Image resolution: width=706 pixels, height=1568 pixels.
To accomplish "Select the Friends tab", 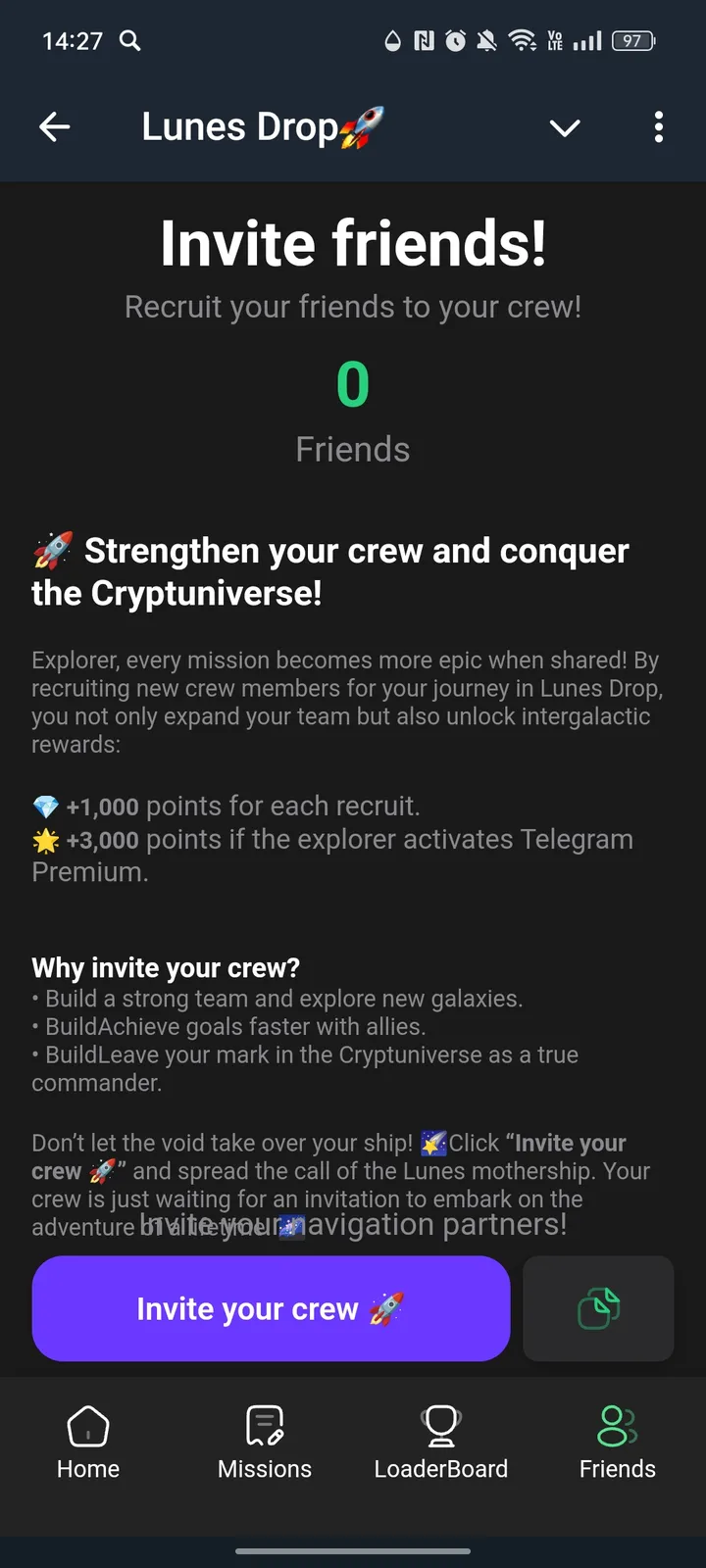I will pyautogui.click(x=617, y=1443).
